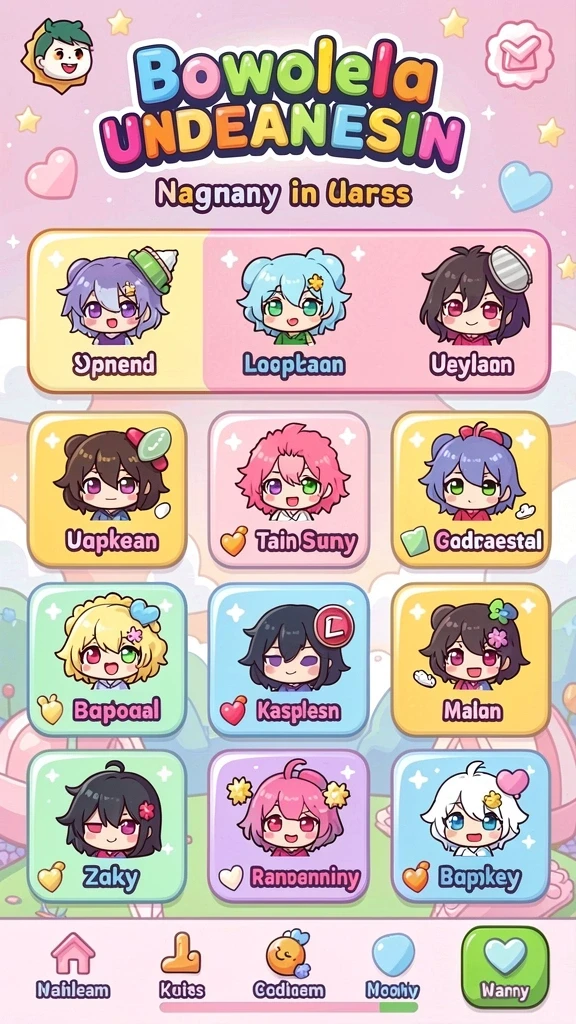The height and width of the screenshot is (1024, 576).
Task: Select the Looptaan character
Action: pyautogui.click(x=293, y=312)
